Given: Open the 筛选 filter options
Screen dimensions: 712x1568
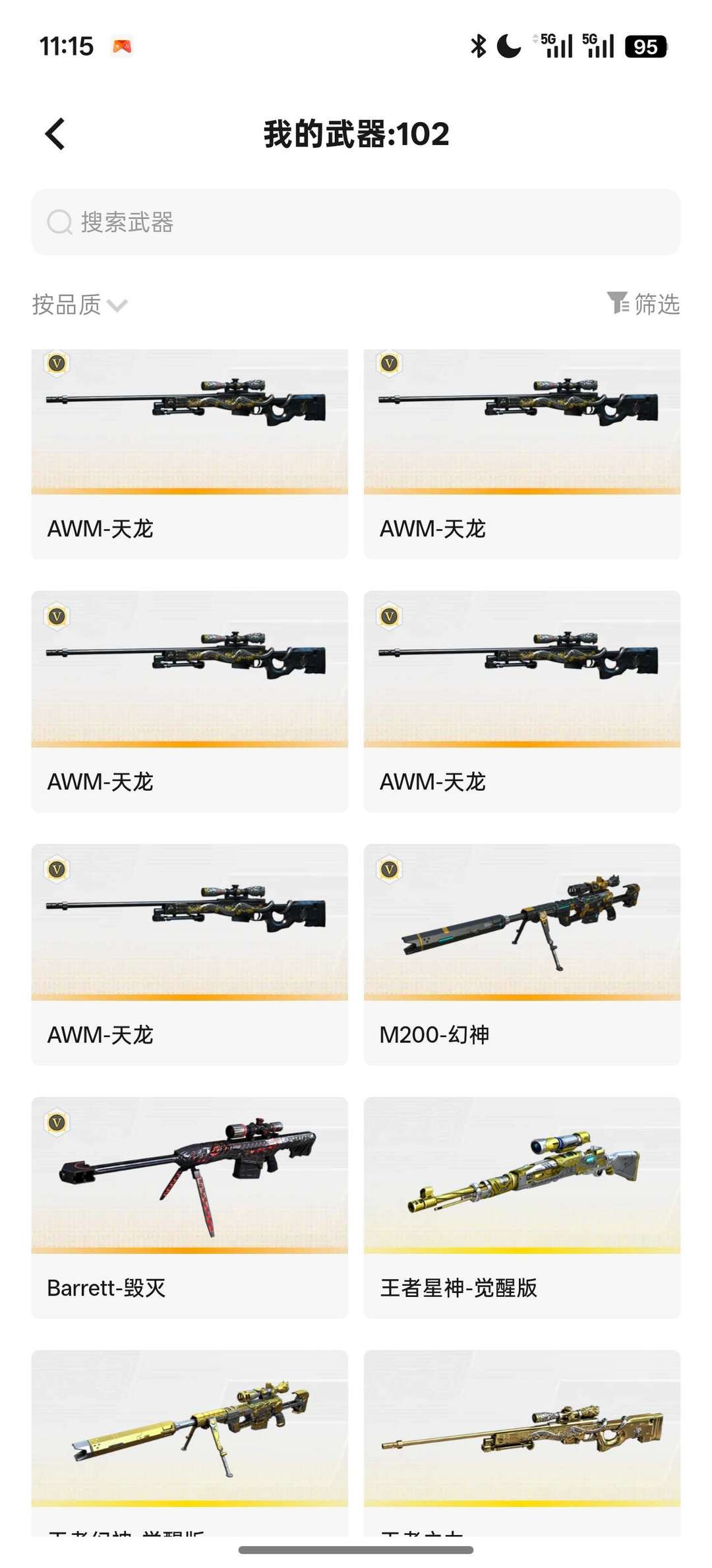Looking at the screenshot, I should 643,303.
